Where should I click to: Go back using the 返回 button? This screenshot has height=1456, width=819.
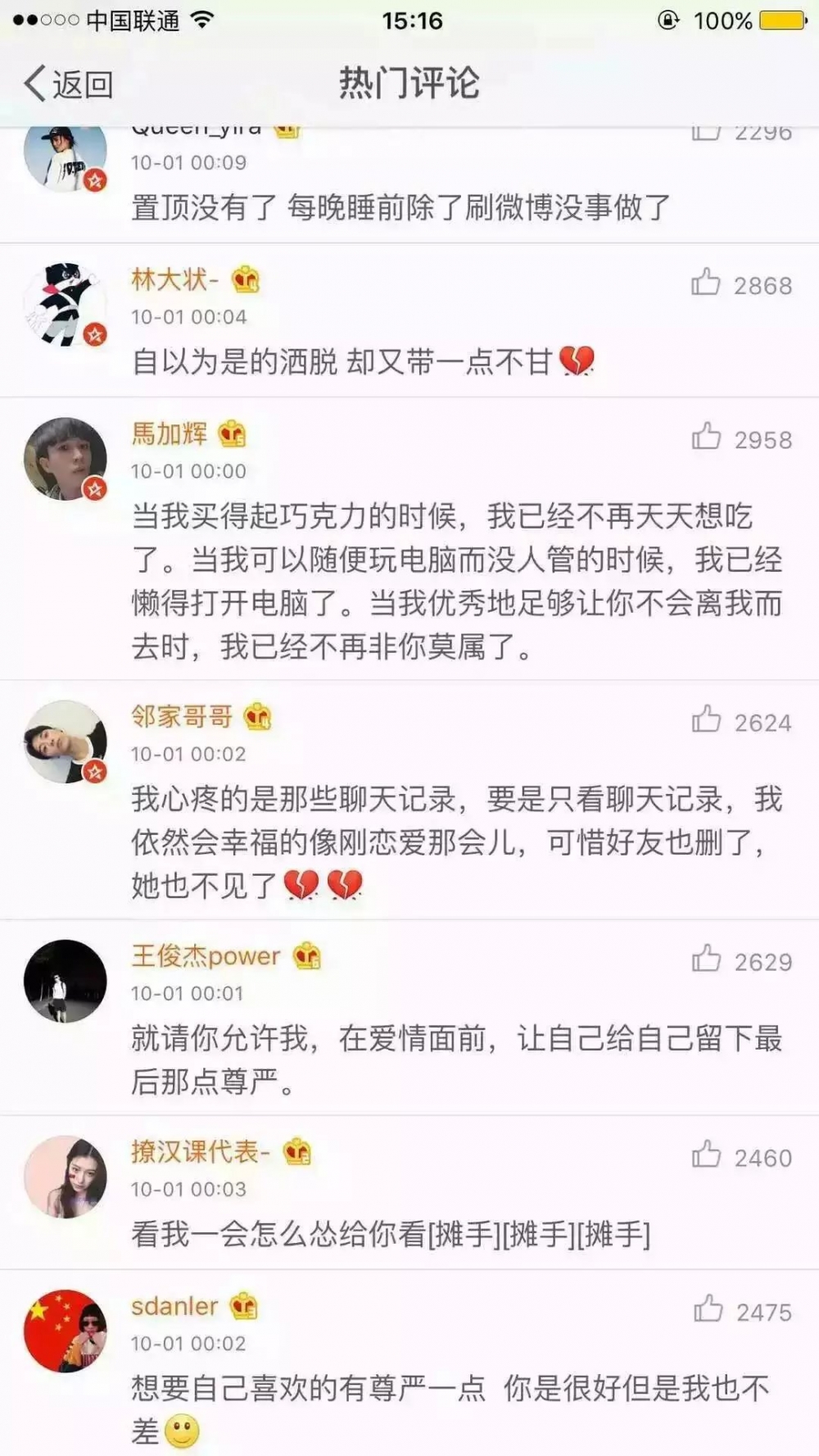pos(69,84)
